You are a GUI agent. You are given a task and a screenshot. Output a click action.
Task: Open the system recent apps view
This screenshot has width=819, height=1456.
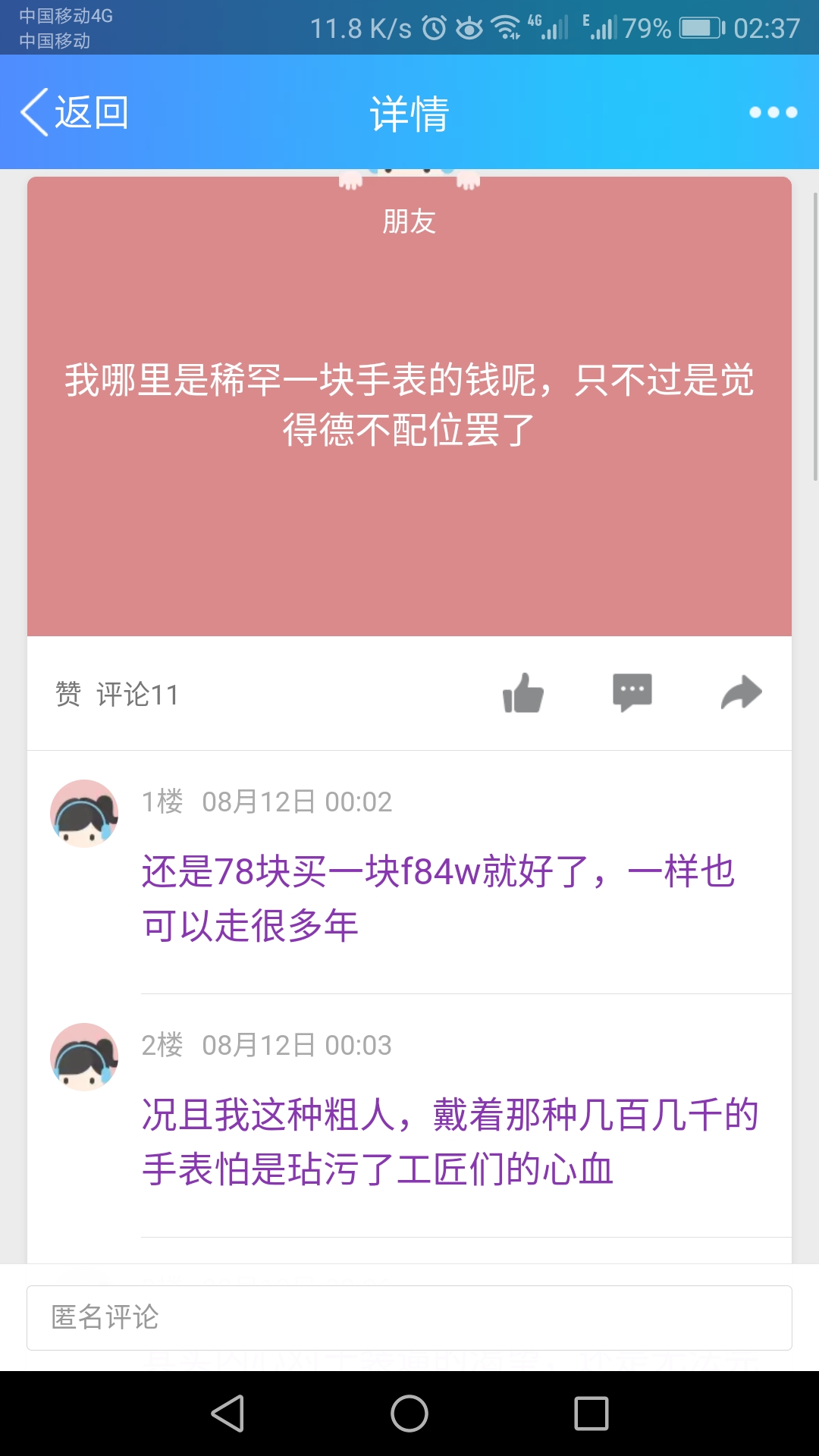(x=591, y=1414)
